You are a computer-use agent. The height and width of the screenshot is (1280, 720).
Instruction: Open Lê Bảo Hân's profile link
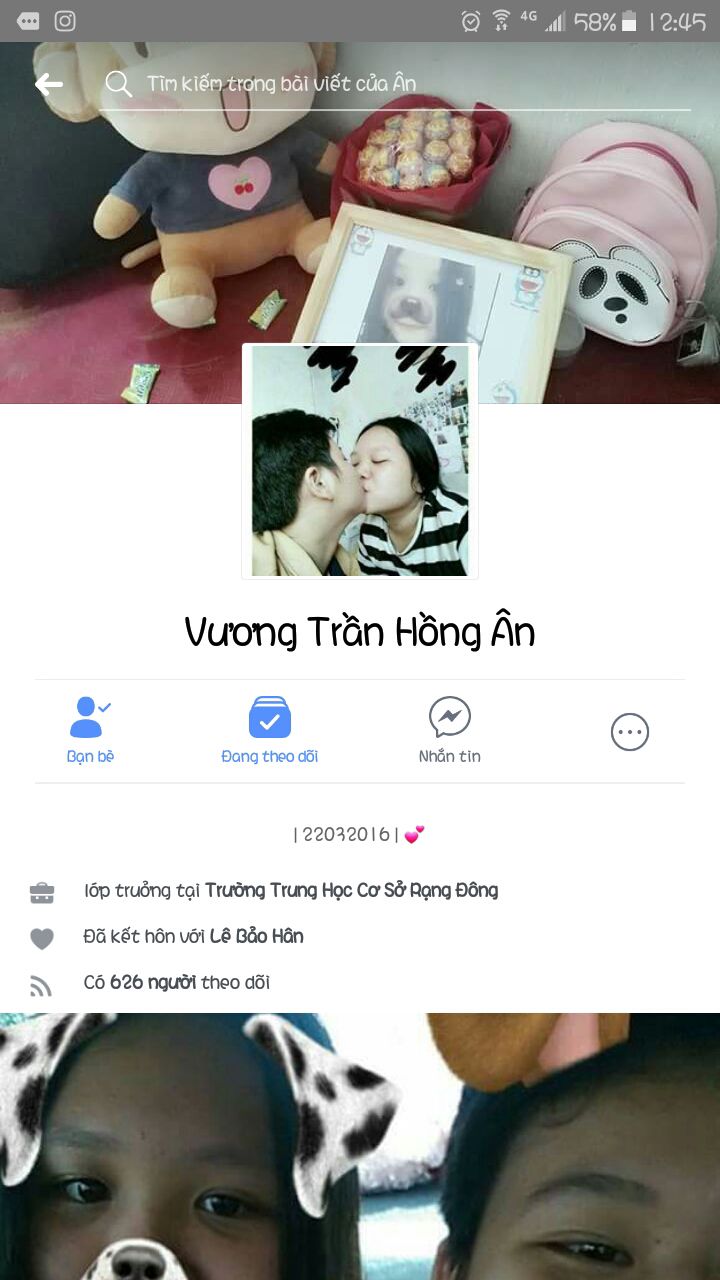pos(256,937)
